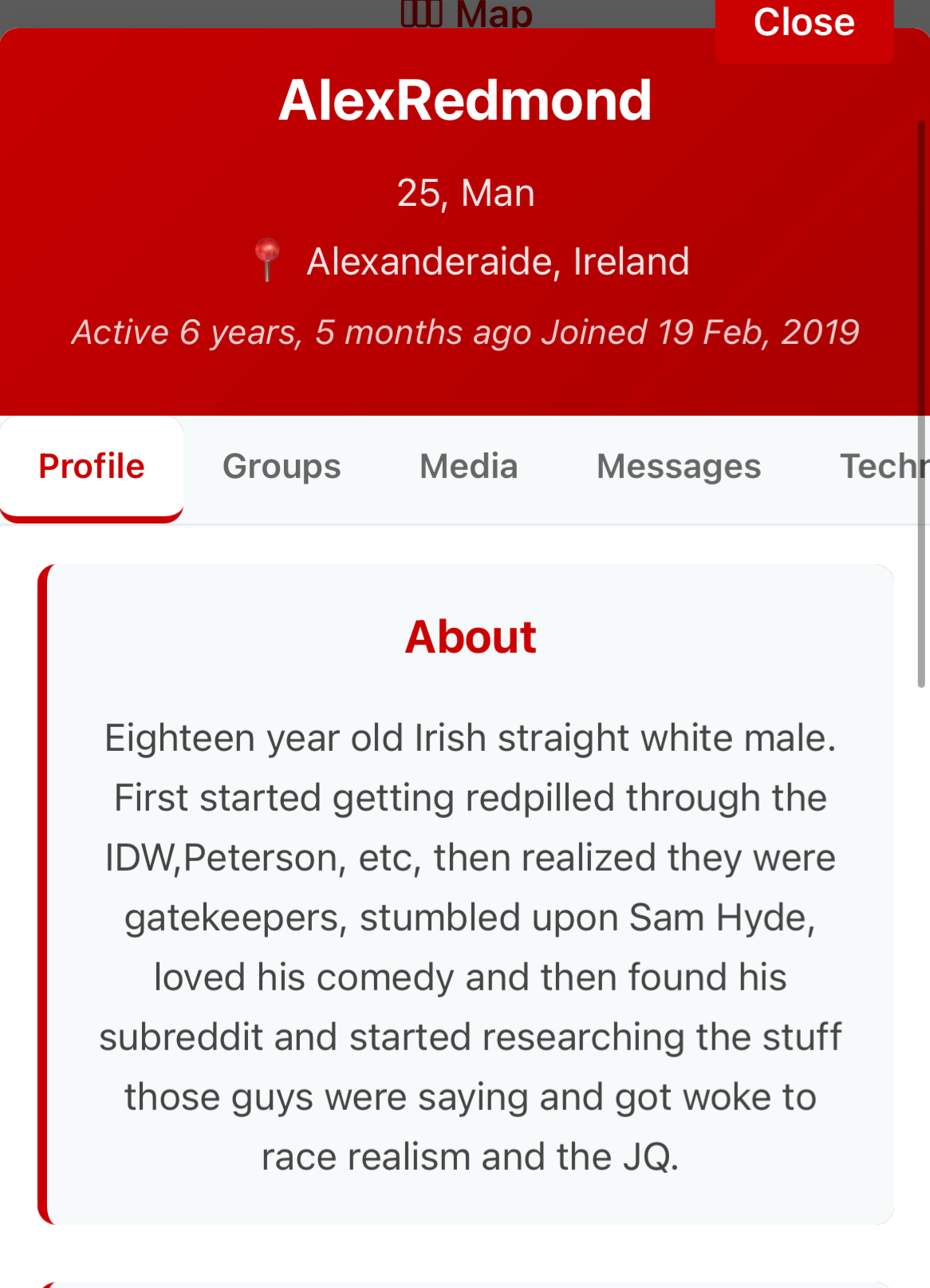This screenshot has width=930, height=1288.
Task: View the Messages tab
Action: pos(679,467)
